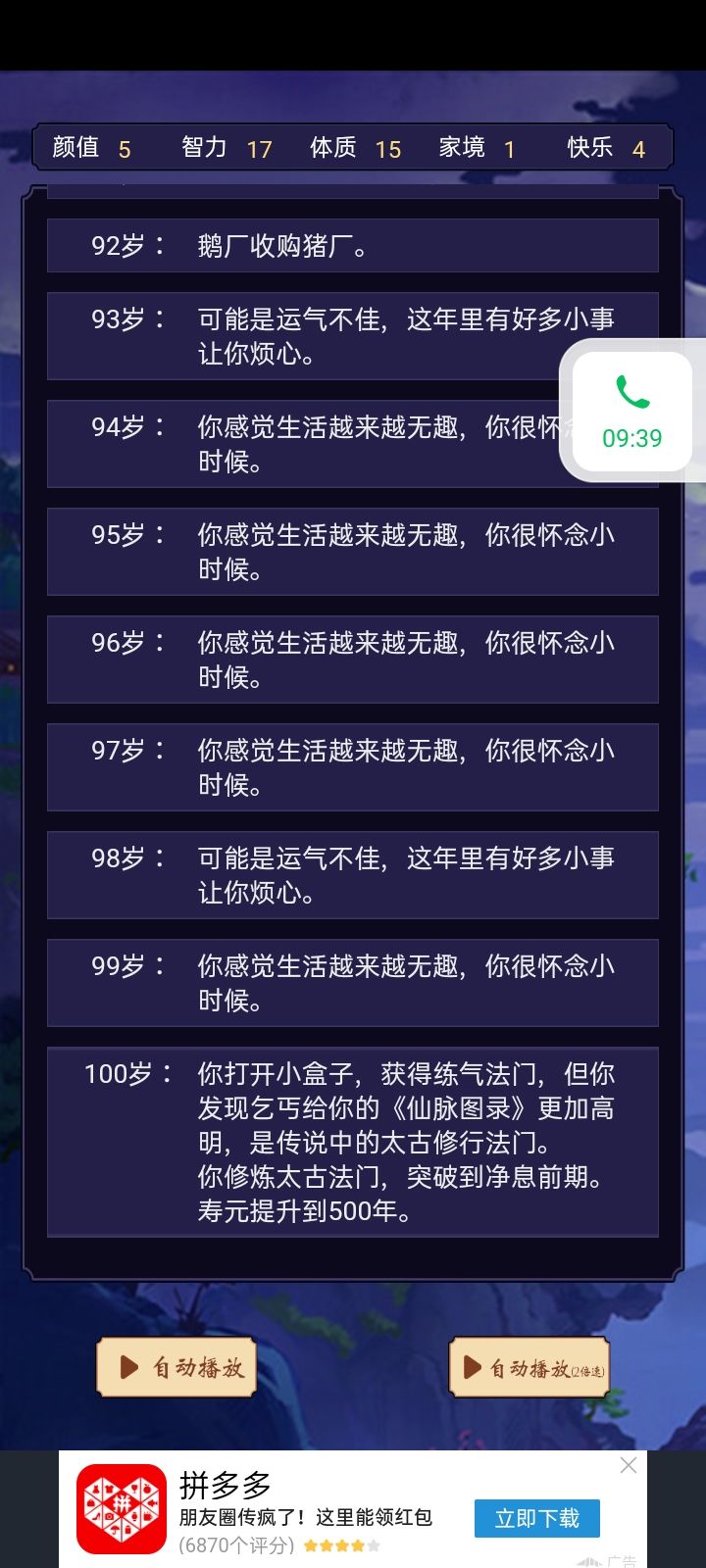Tap the green phone call icon

[630, 396]
